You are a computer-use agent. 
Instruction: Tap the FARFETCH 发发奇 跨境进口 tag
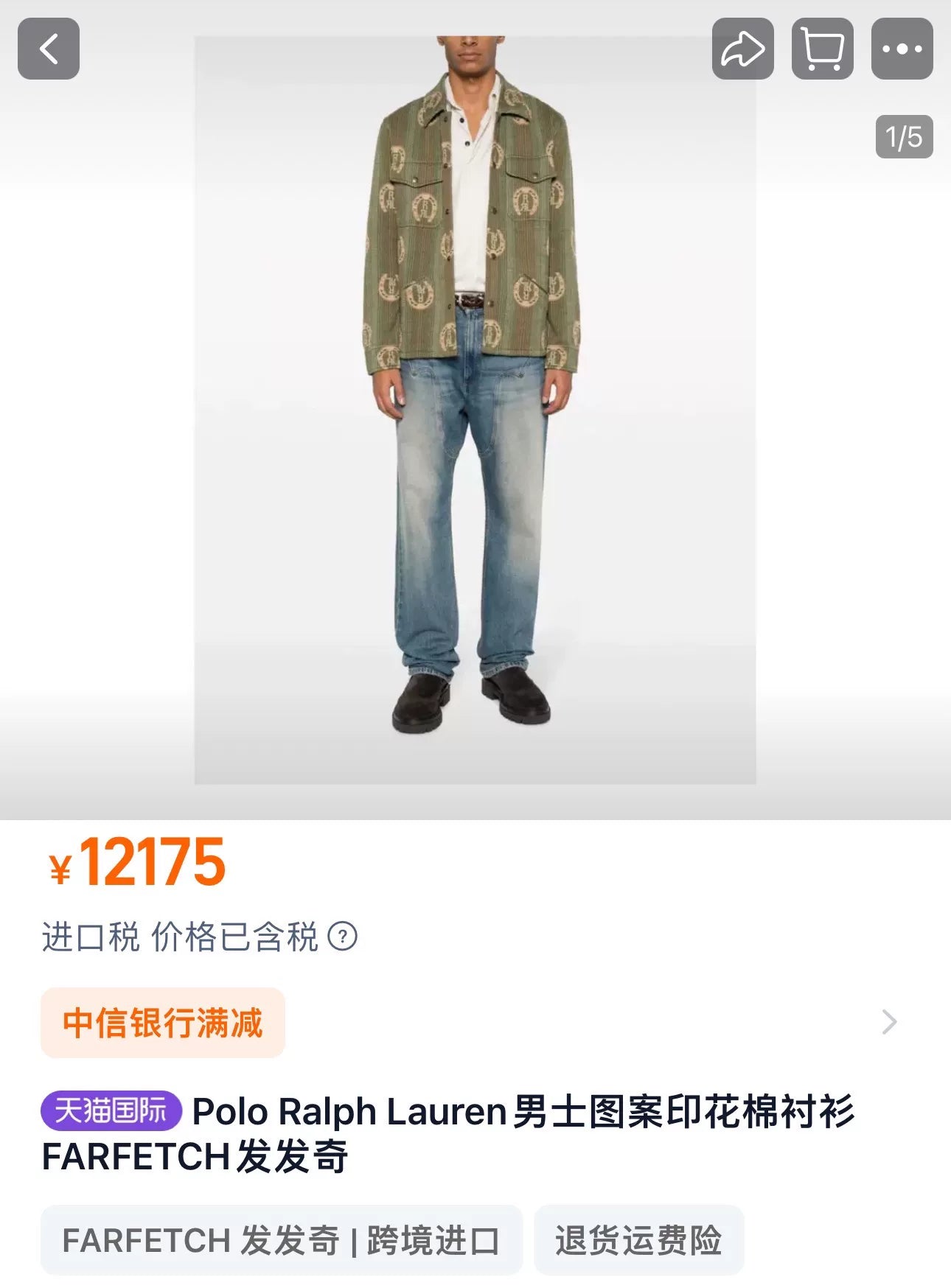pos(281,1240)
